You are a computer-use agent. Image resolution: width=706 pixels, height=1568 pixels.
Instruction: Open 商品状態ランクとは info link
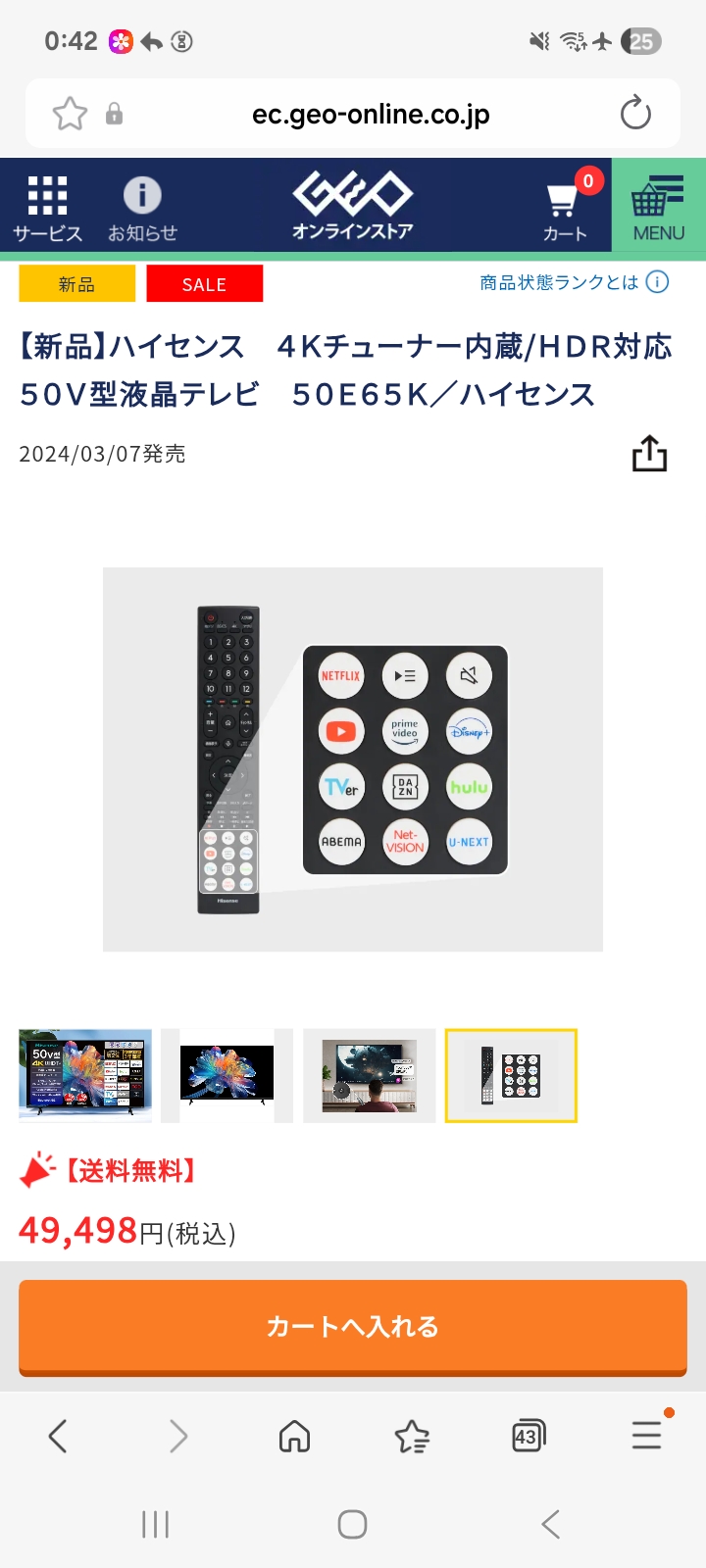pos(574,283)
